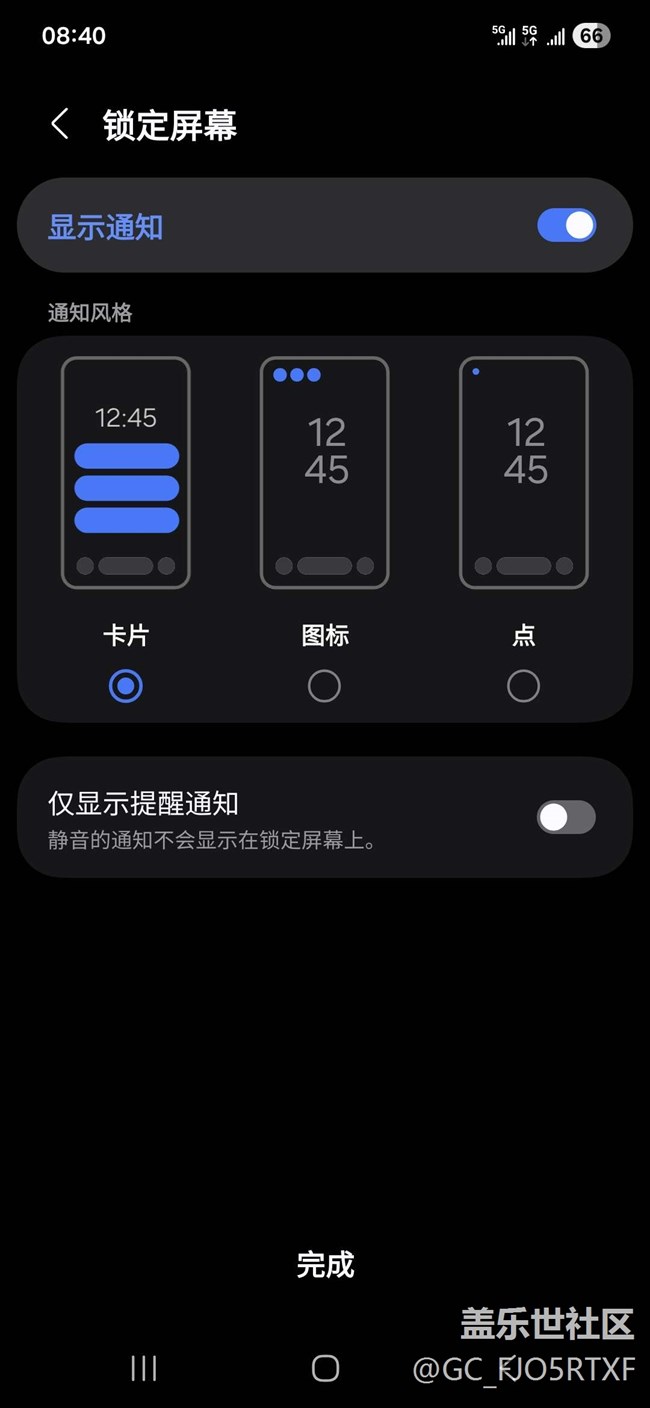This screenshot has height=1408, width=650.
Task: Pick the 点 notification style
Action: click(523, 686)
